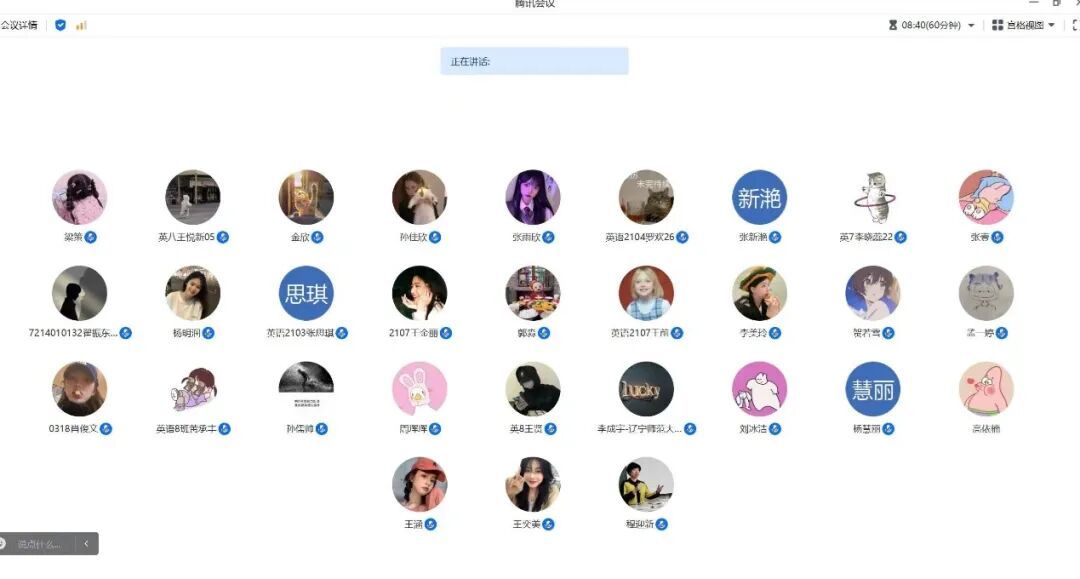Select the 0318肖俊义 participant tile
This screenshot has width=1080, height=579.
(x=79, y=389)
